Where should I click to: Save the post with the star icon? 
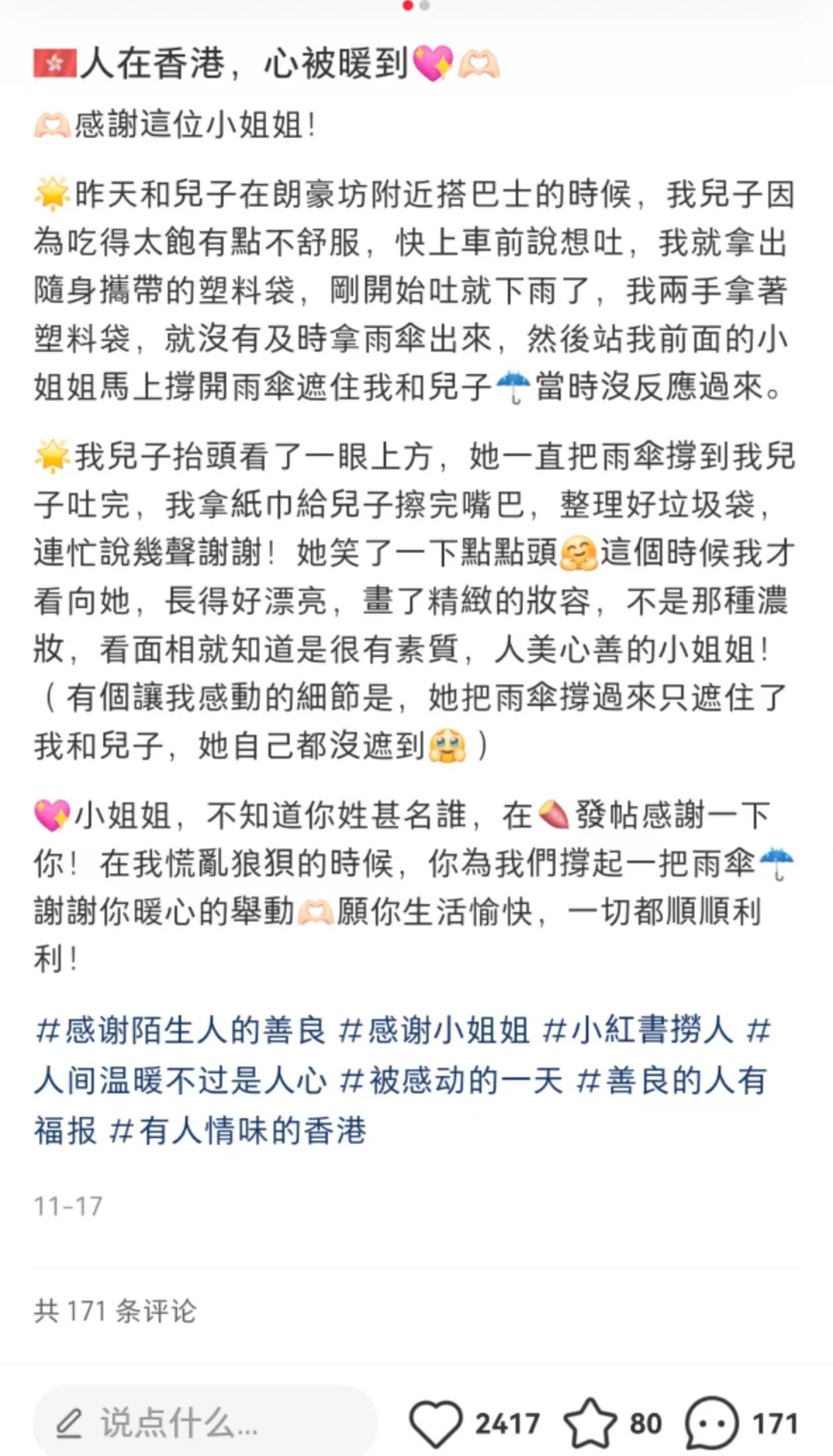click(589, 1424)
